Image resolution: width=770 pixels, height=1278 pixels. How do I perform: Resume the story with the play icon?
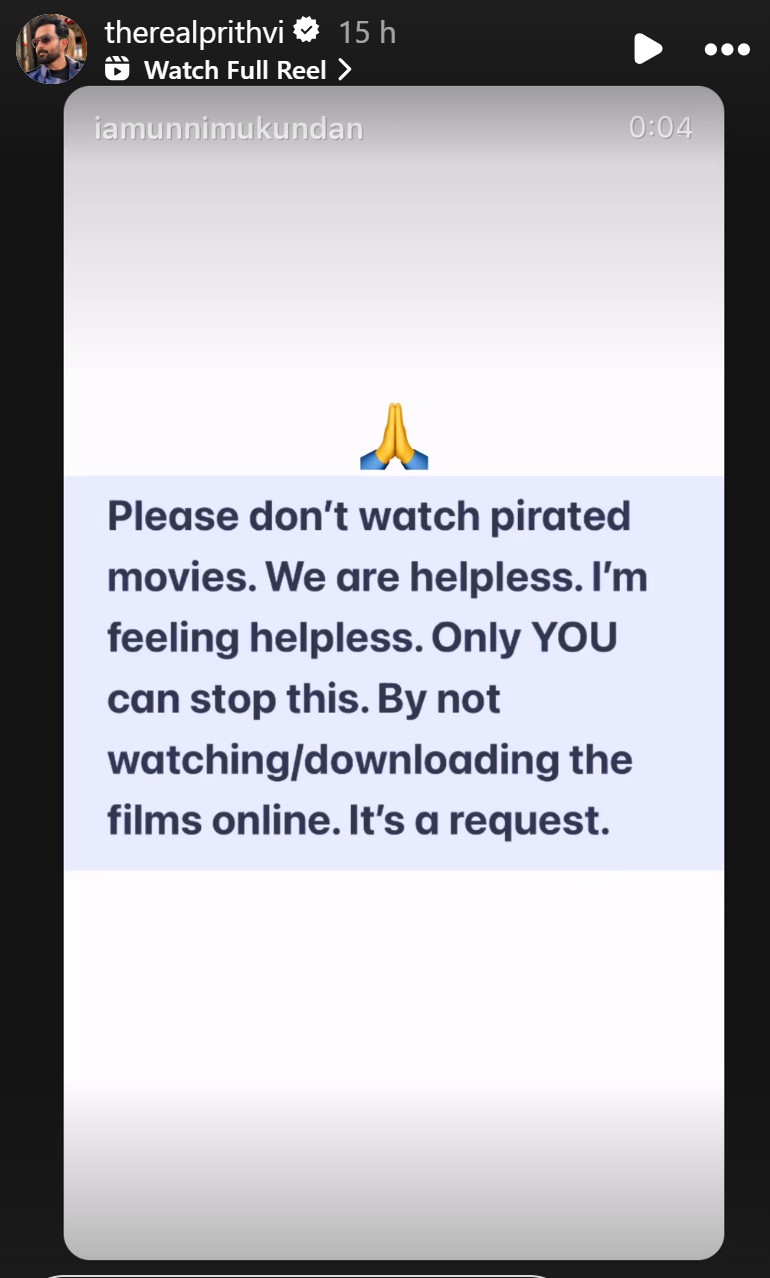(648, 48)
